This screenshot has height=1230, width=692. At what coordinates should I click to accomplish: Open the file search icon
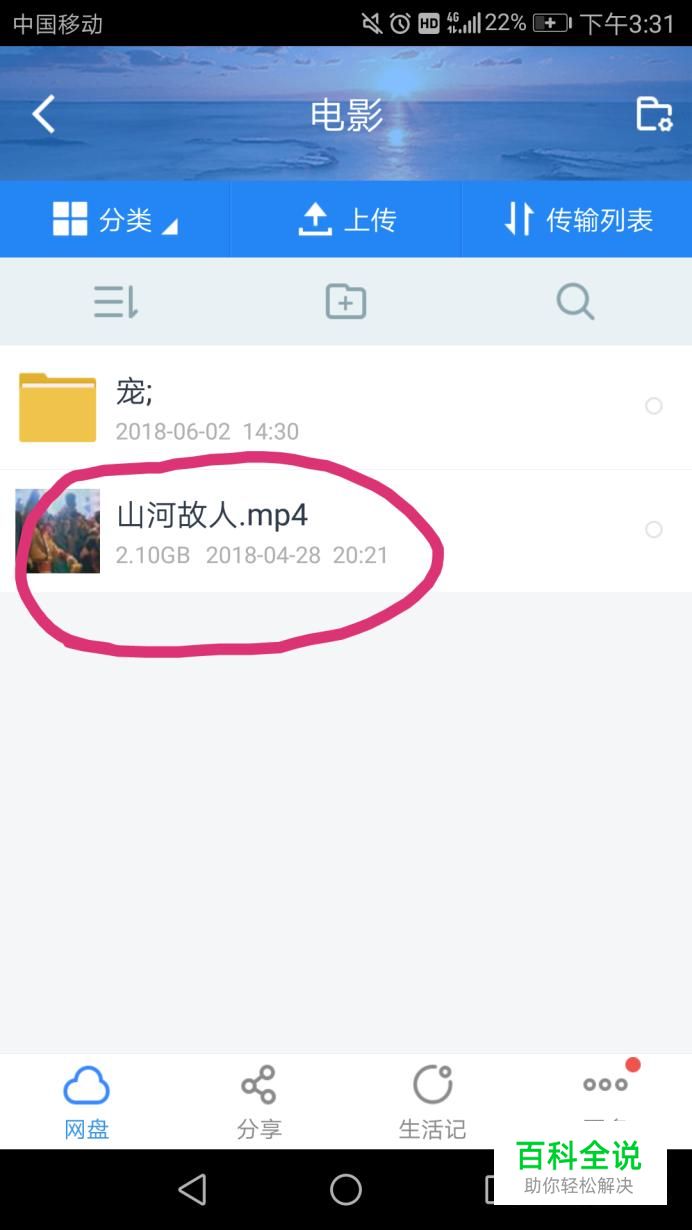[575, 301]
